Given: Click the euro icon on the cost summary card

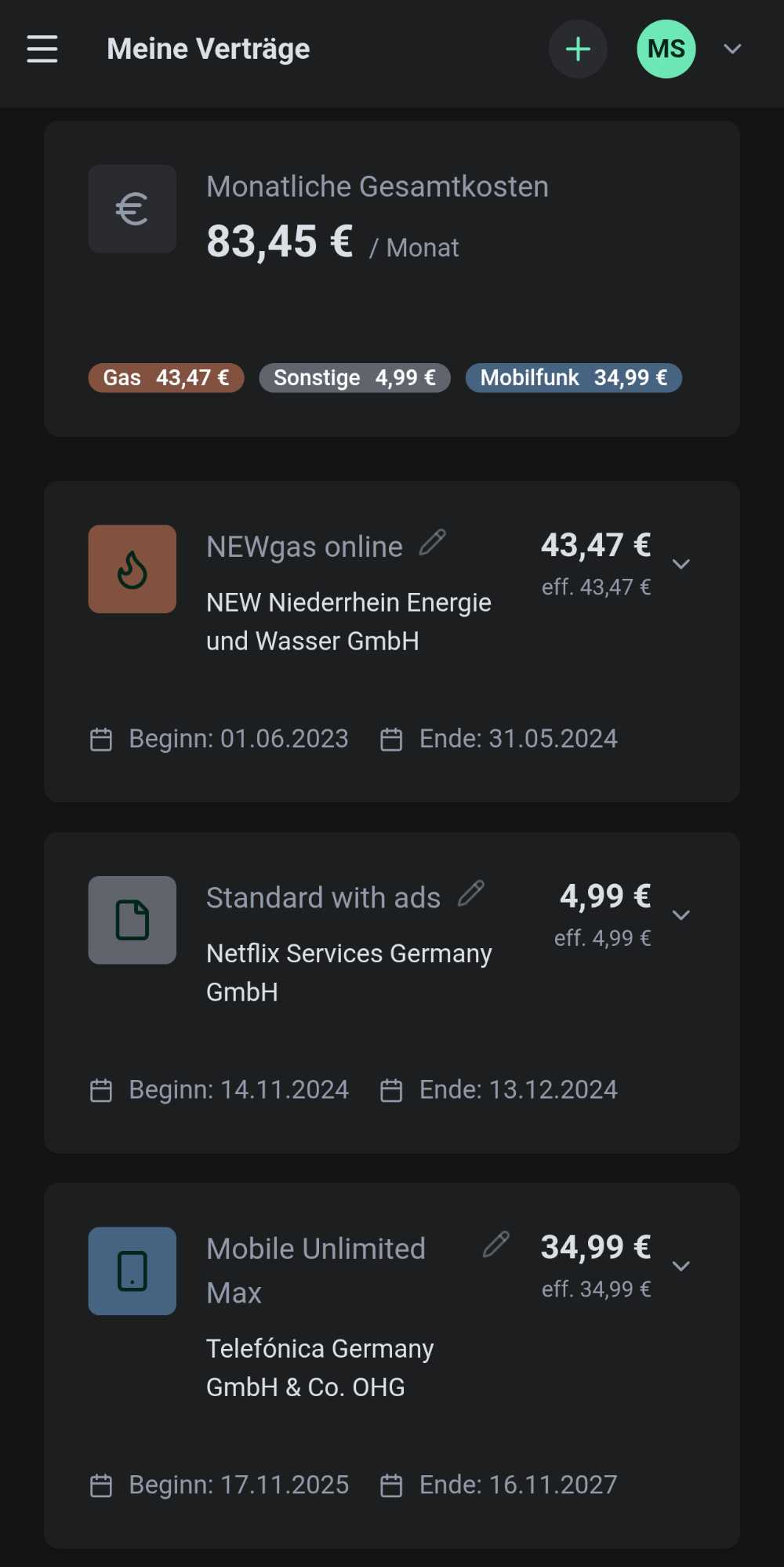Looking at the screenshot, I should (x=132, y=209).
